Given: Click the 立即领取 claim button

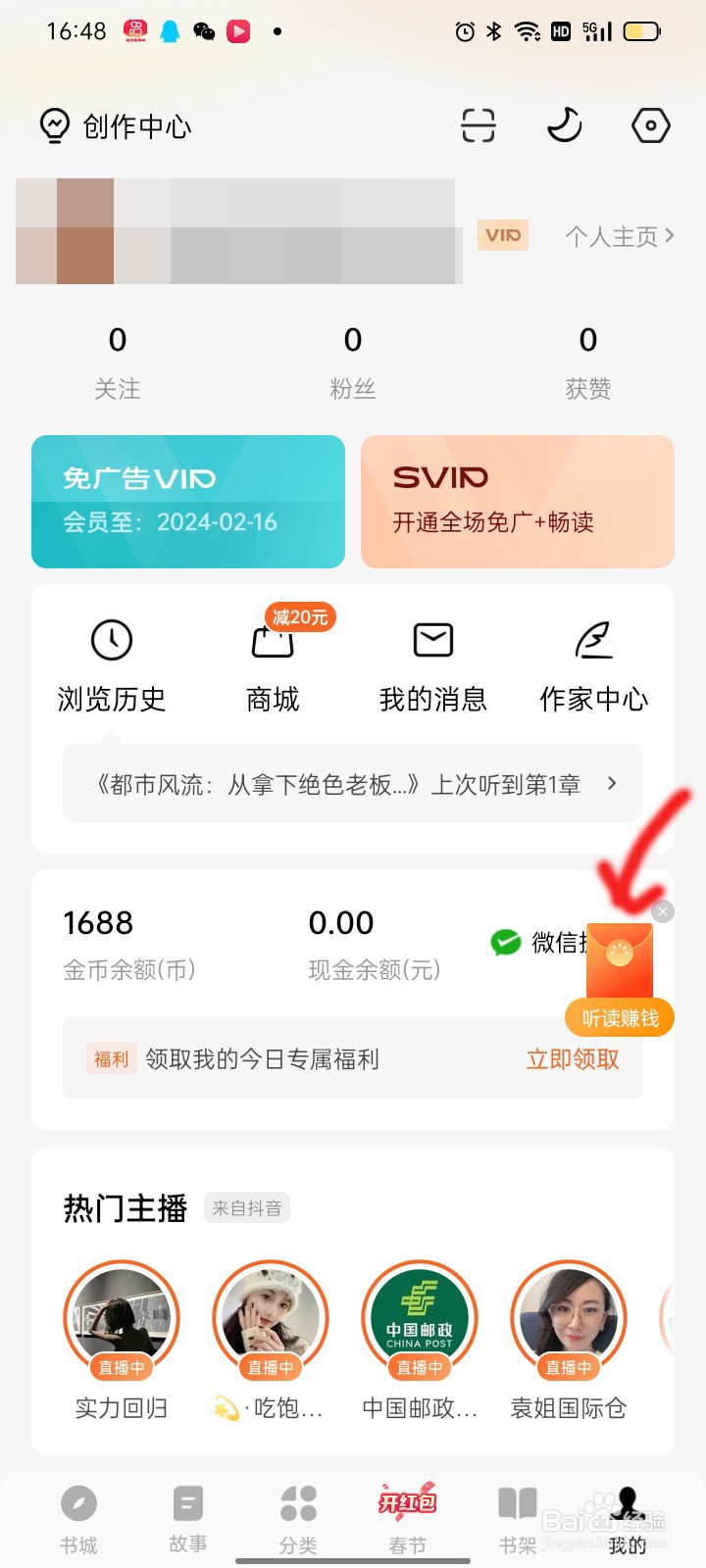Looking at the screenshot, I should [x=573, y=1058].
